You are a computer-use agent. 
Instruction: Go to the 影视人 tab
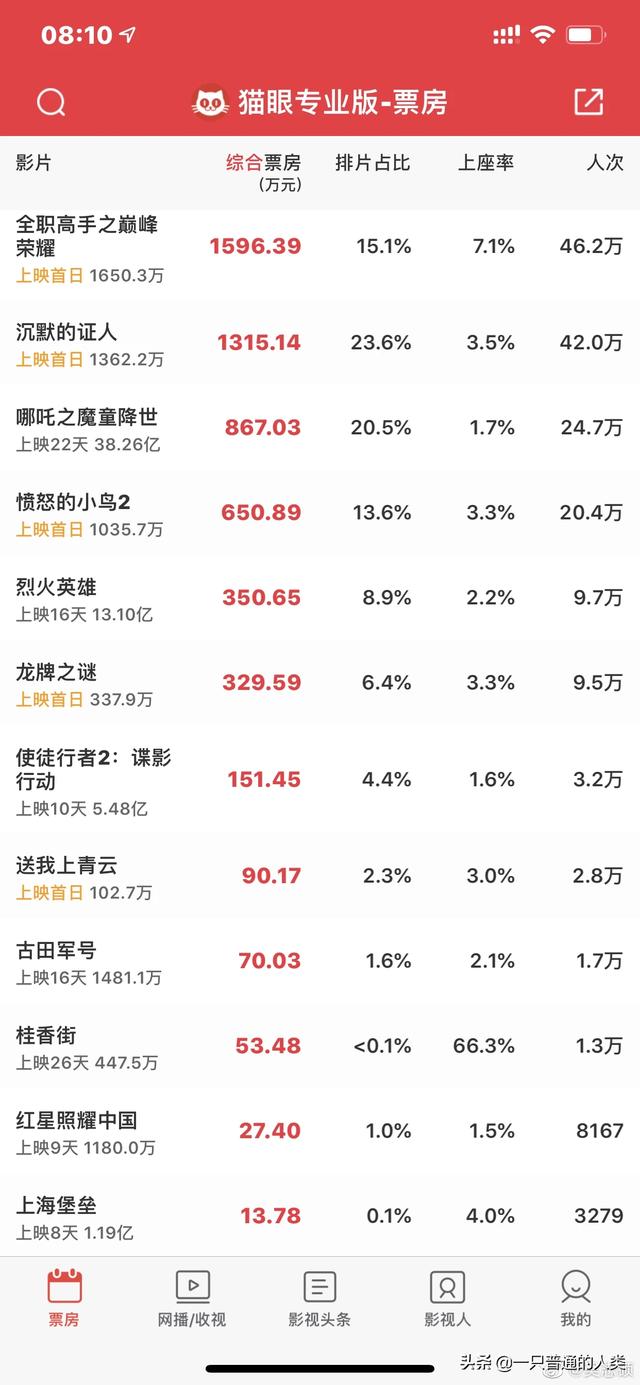(x=447, y=1298)
